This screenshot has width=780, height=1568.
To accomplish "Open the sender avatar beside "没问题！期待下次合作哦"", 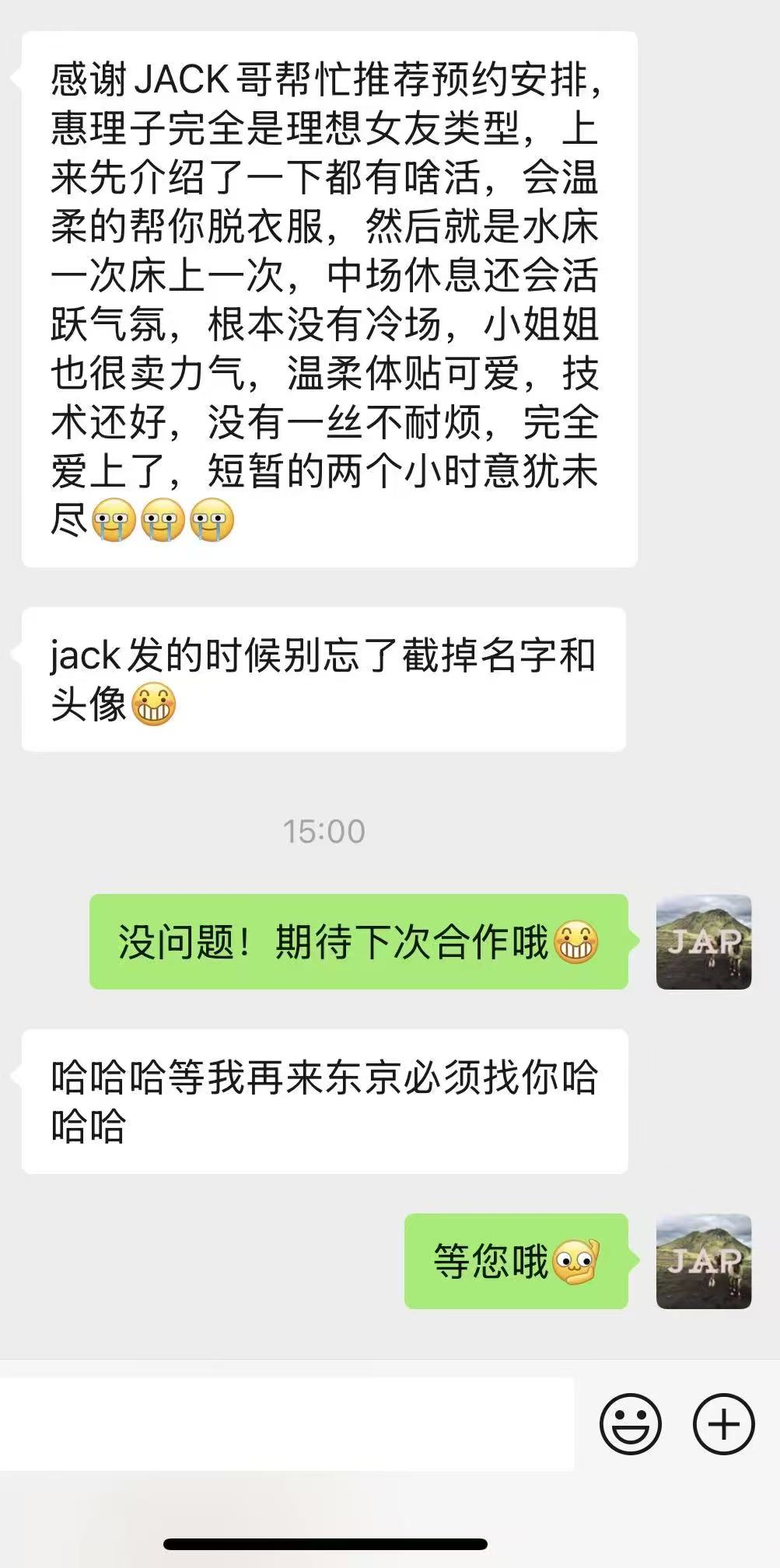I will click(703, 941).
